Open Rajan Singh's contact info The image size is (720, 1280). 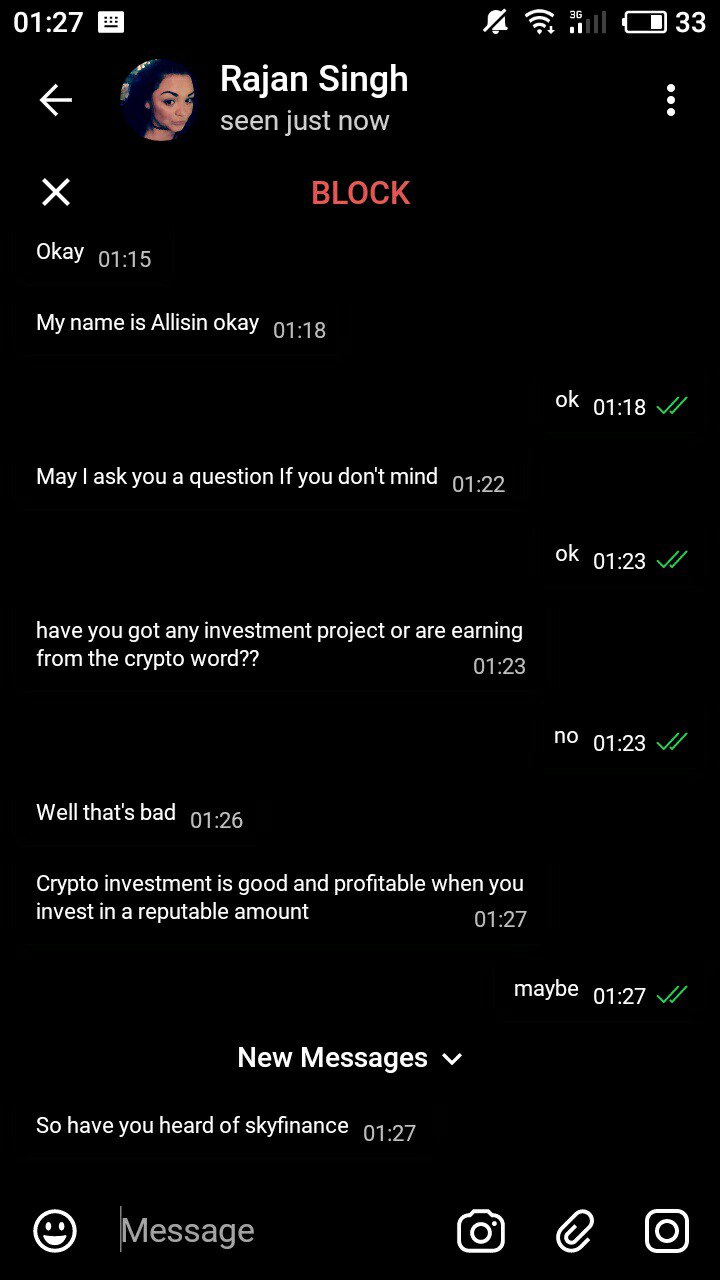pos(314,98)
